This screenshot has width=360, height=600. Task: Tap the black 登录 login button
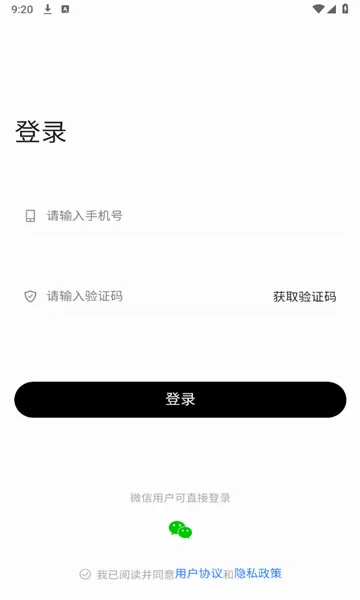[180, 399]
